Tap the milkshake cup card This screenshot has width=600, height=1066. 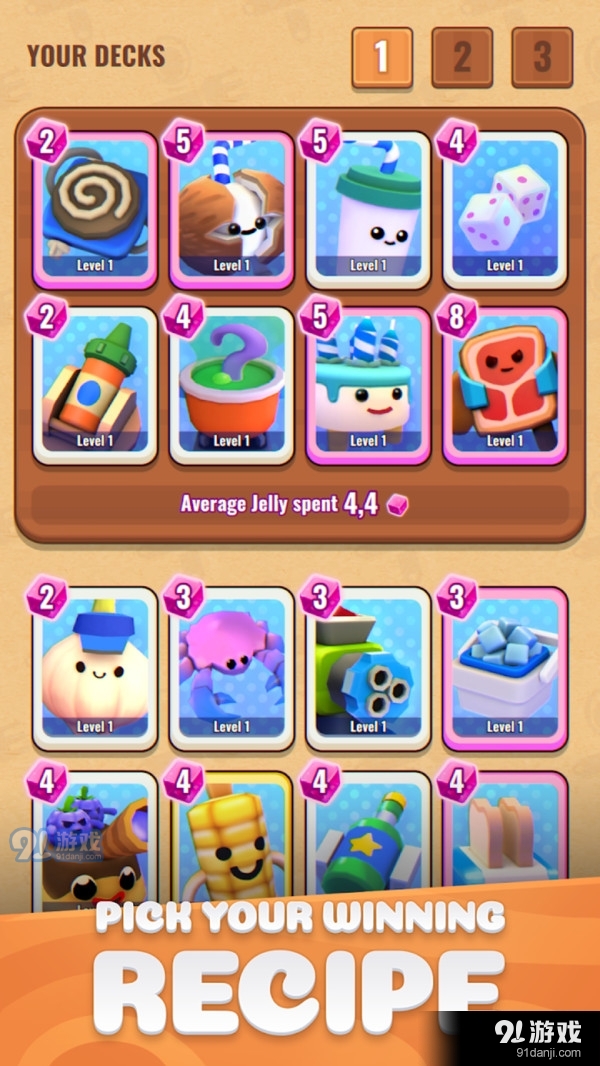tap(368, 210)
